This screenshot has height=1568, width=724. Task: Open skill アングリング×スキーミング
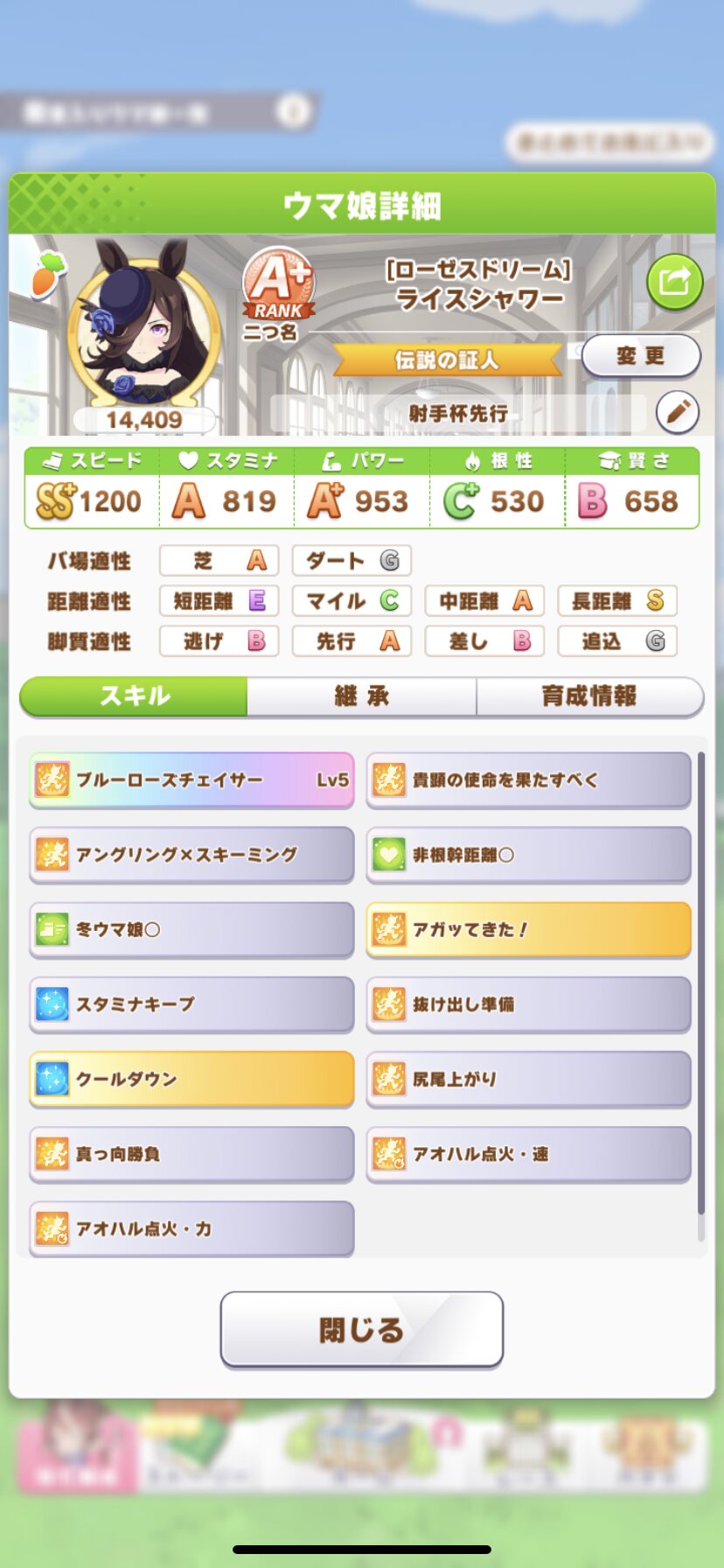click(x=191, y=854)
